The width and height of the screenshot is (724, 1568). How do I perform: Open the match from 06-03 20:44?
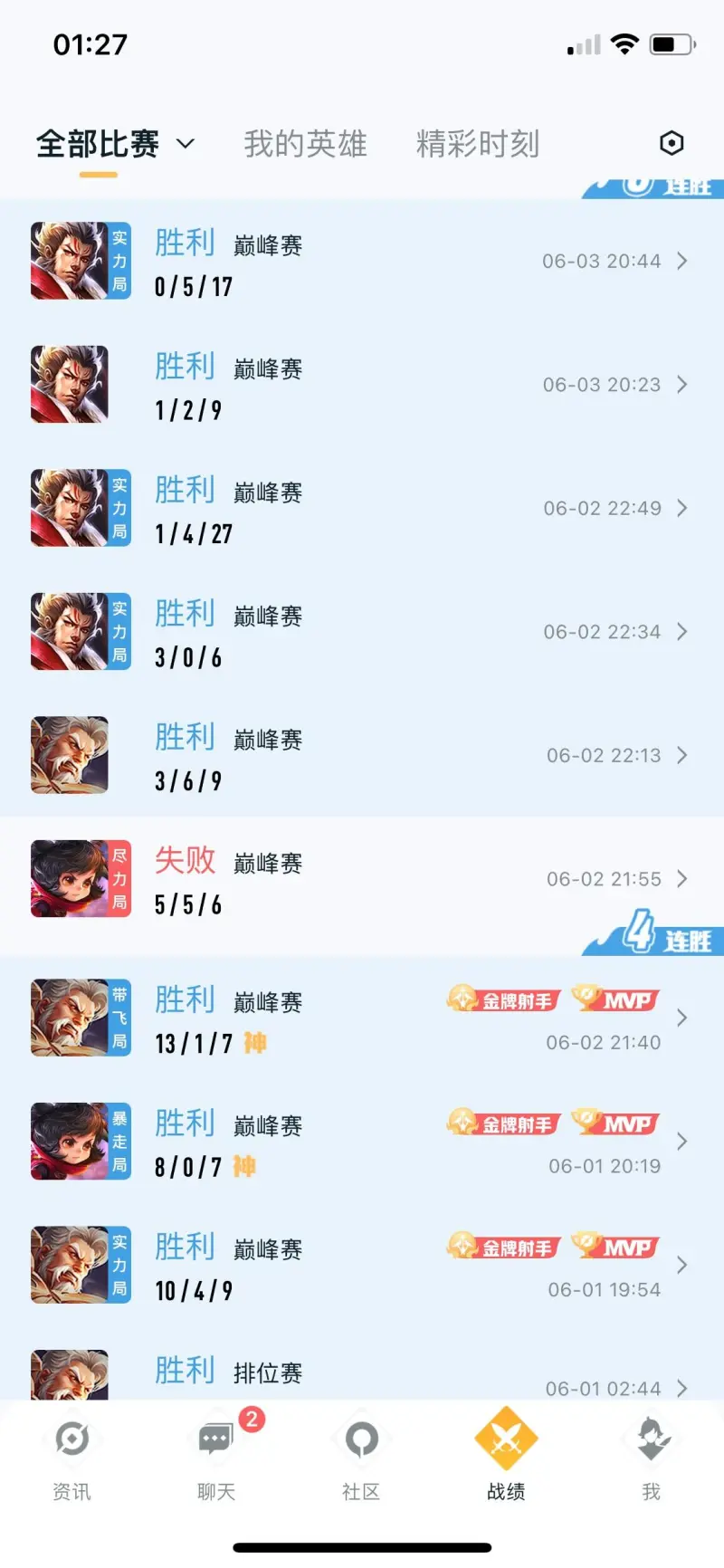click(x=362, y=262)
